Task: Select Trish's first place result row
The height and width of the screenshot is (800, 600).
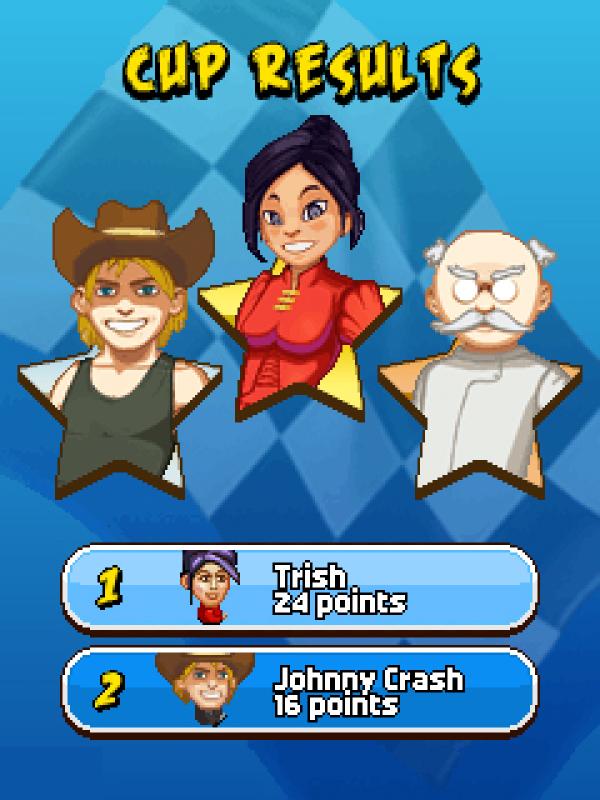Action: [x=300, y=589]
